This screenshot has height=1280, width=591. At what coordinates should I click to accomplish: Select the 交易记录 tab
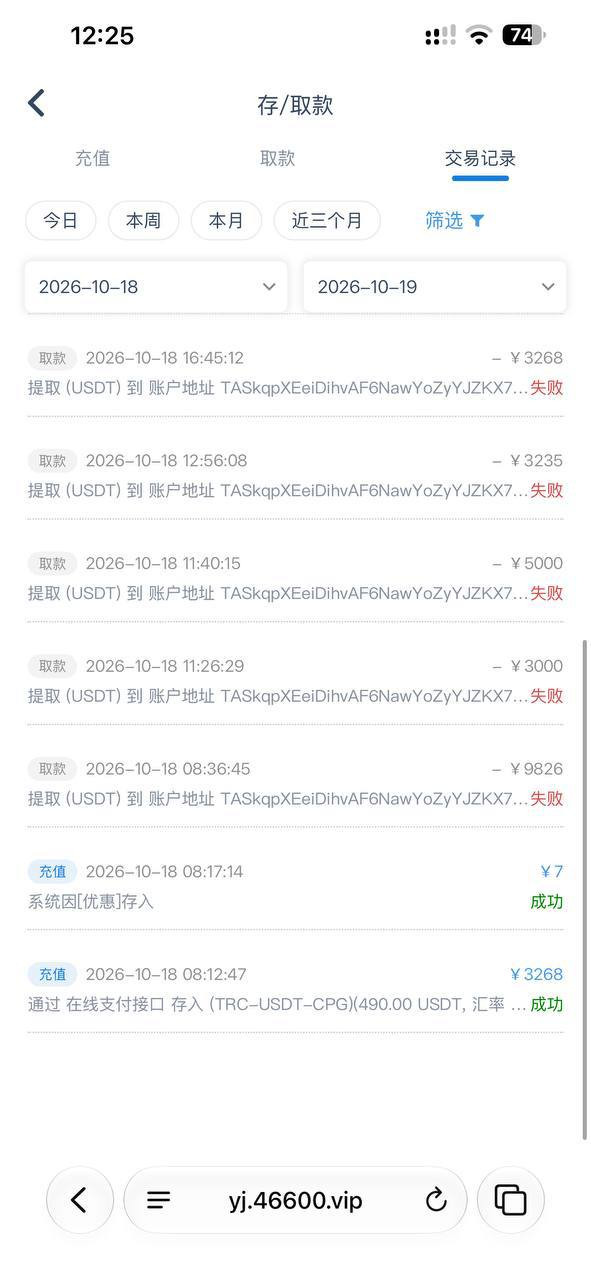480,158
